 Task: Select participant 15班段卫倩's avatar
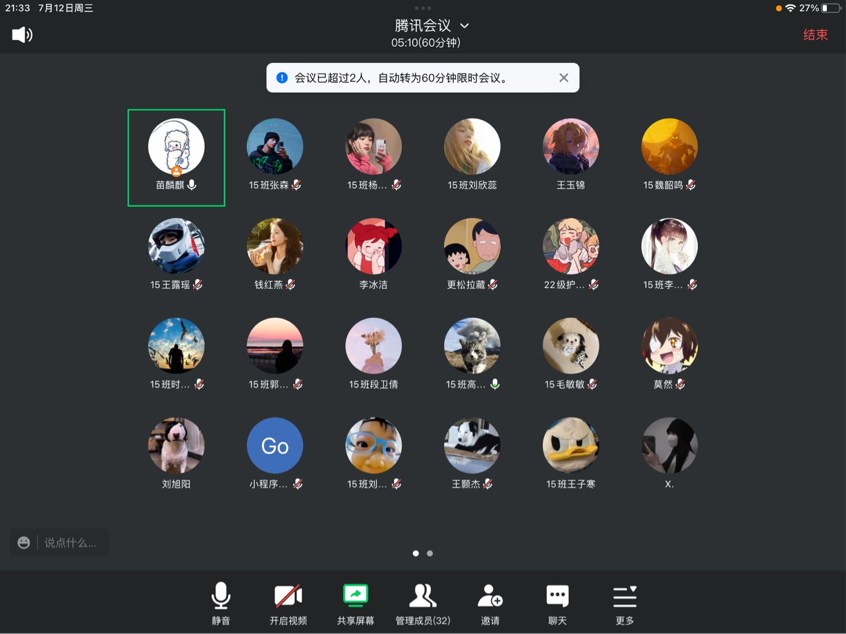(373, 346)
